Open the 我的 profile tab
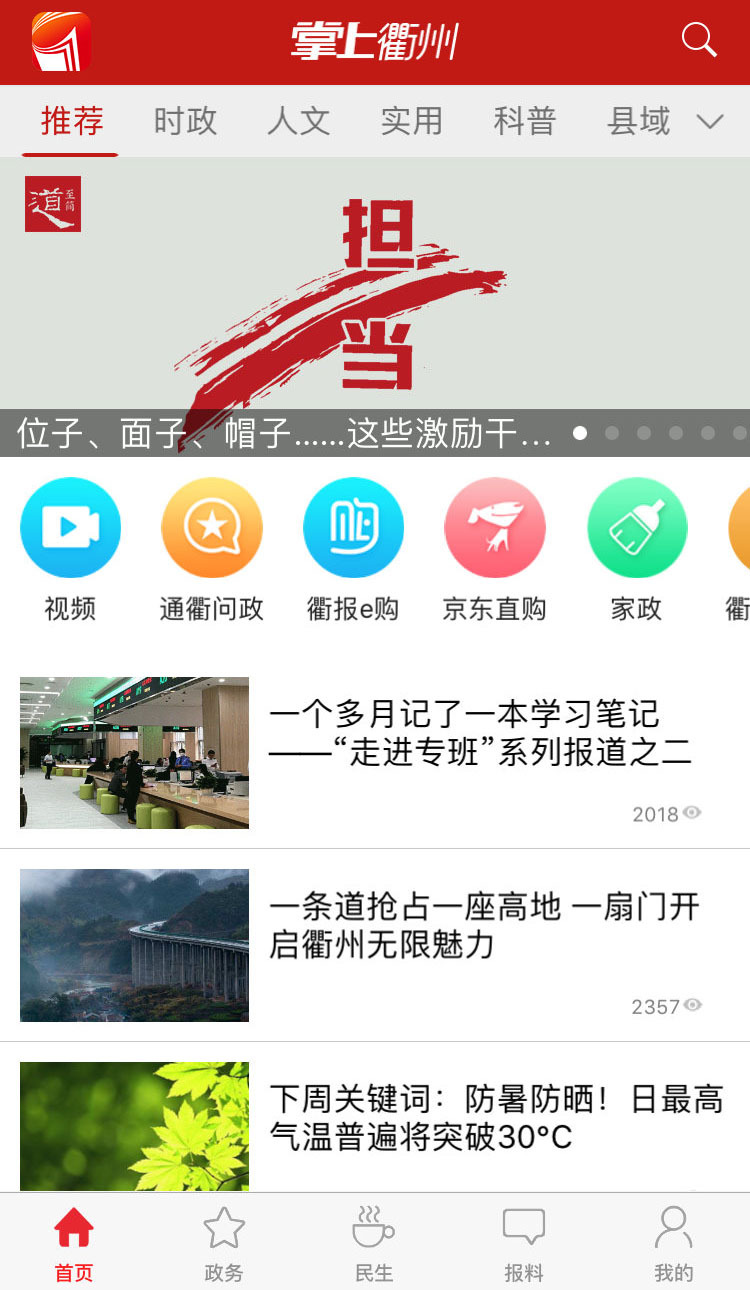750x1290 pixels. click(673, 1243)
